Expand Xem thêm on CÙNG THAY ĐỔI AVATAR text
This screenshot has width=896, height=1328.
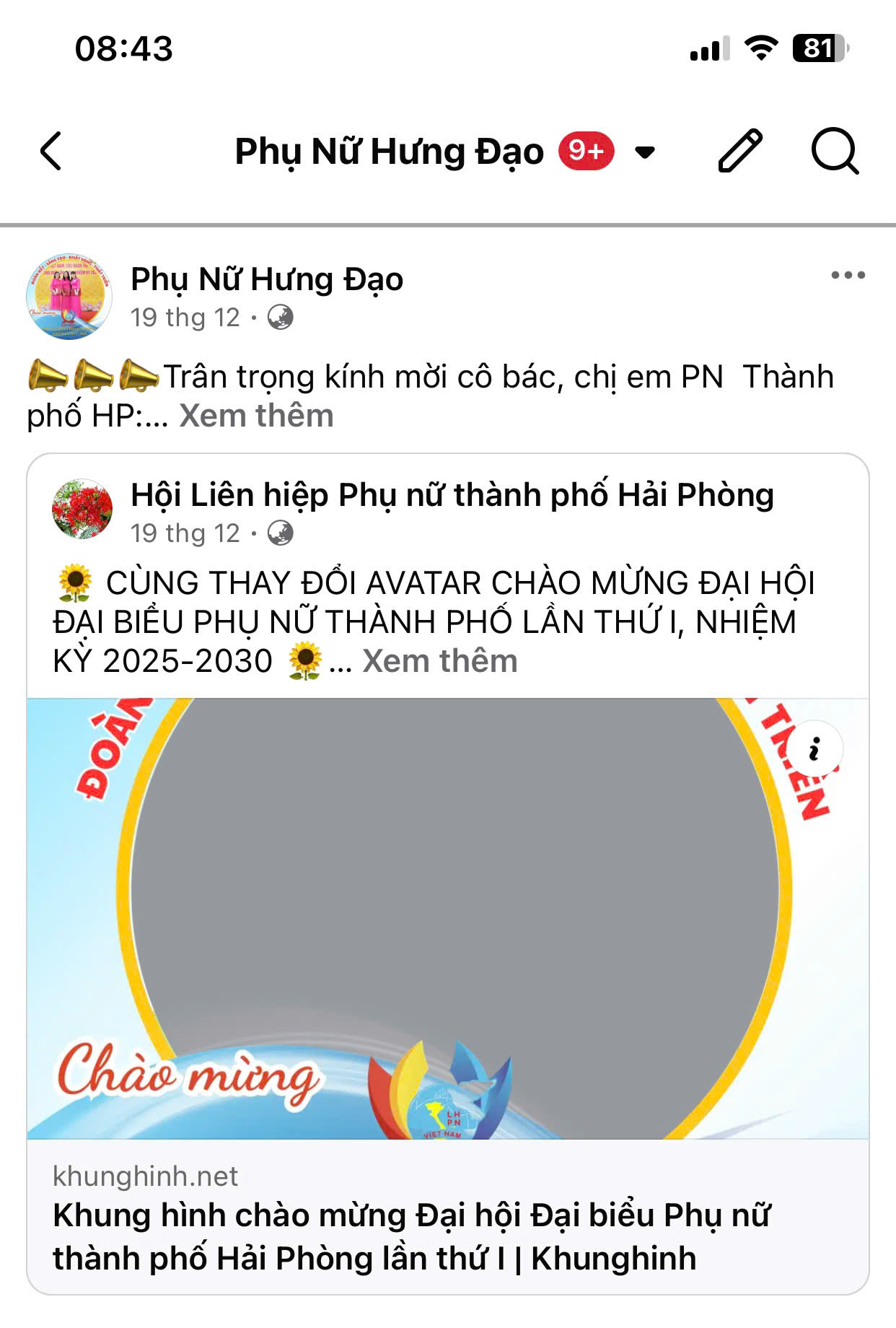439,661
